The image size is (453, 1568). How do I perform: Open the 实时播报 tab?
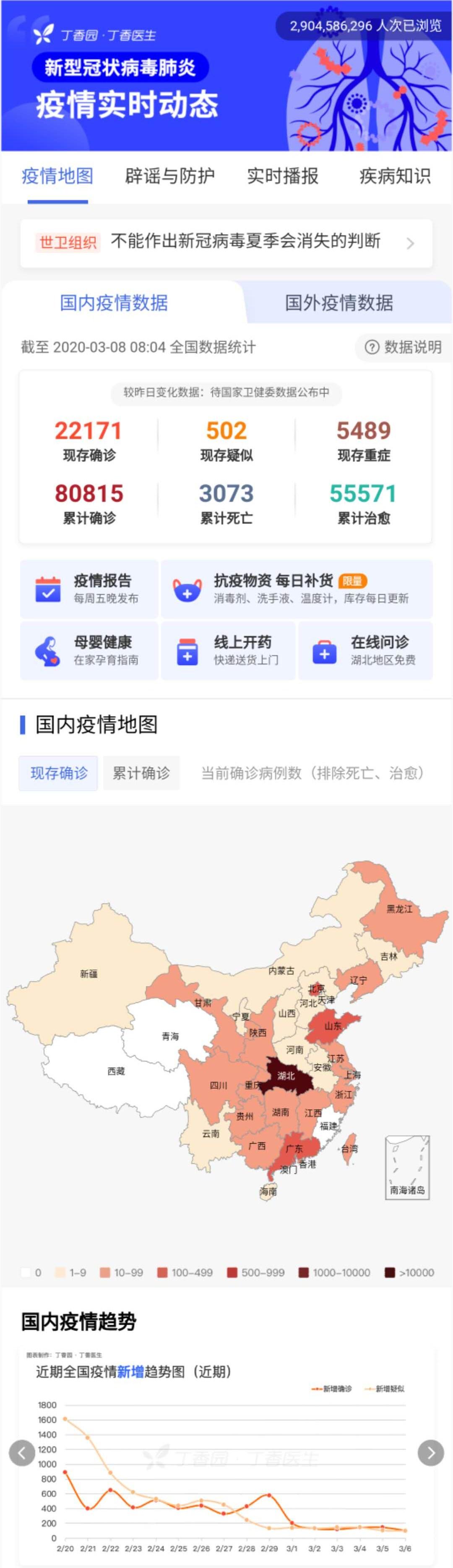coord(283,176)
